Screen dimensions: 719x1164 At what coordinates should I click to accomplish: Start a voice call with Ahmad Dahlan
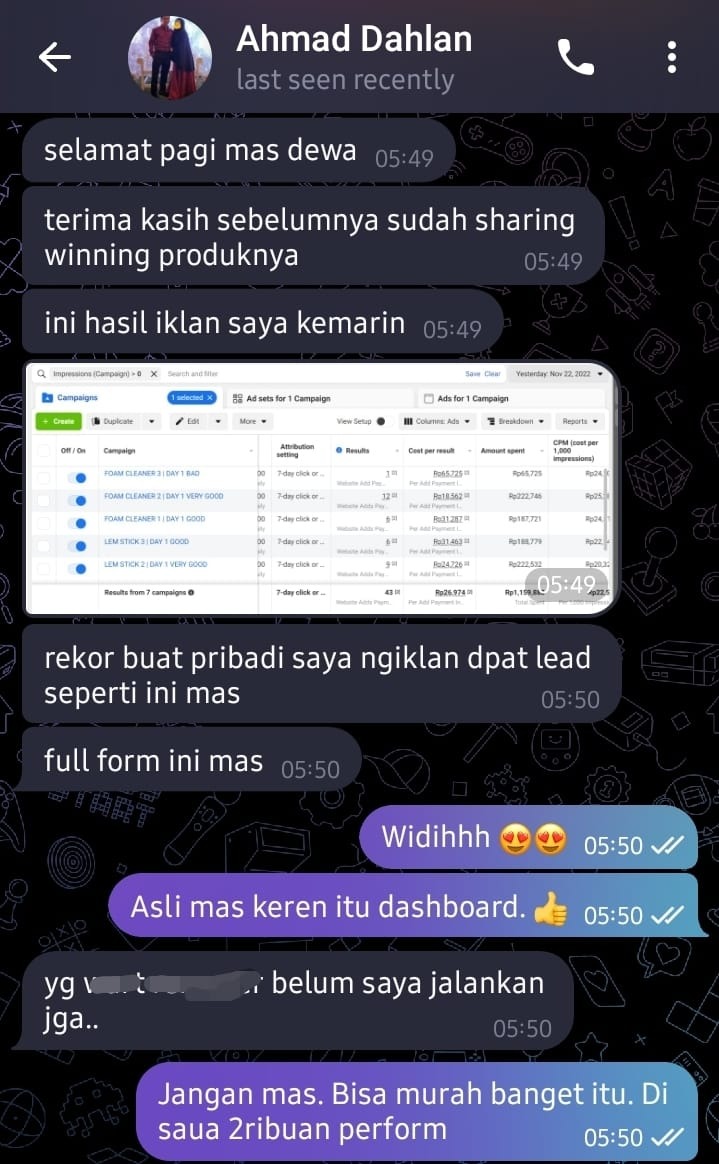click(x=575, y=59)
